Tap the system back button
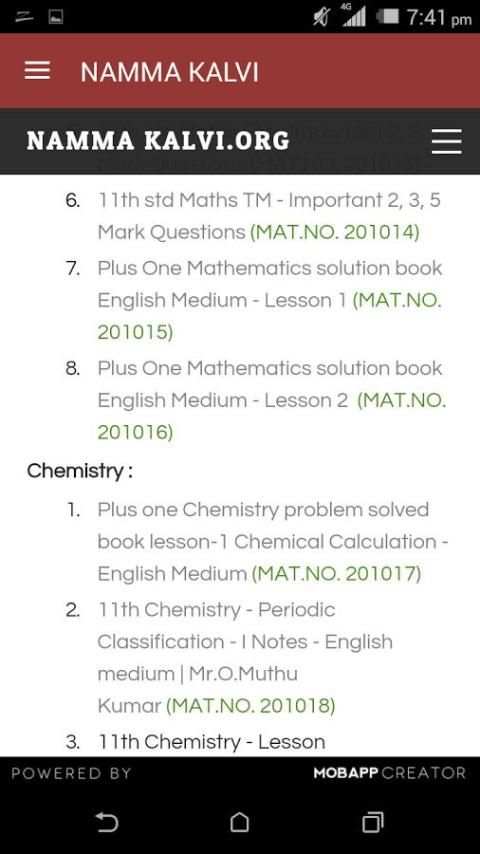This screenshot has height=854, width=480. pos(107,822)
